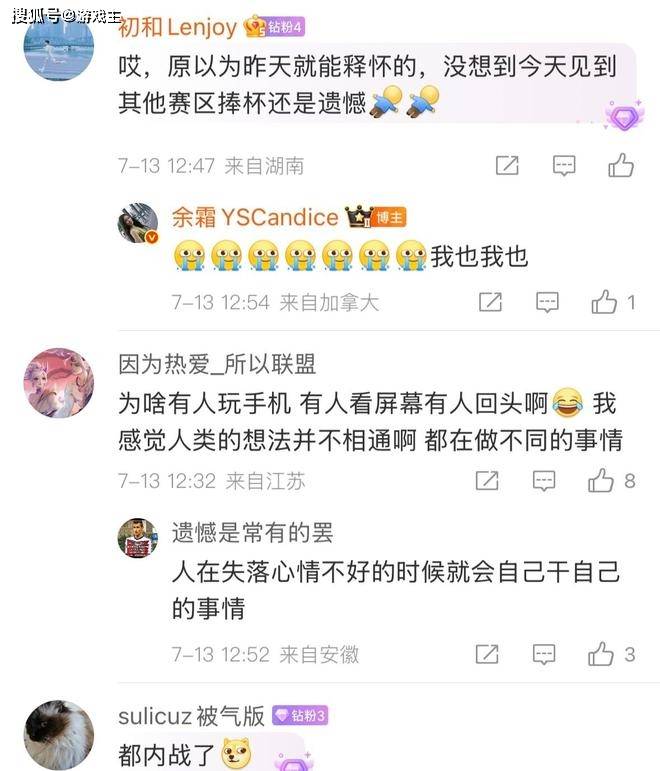
Task: Like the comment by 因为热爱_所以联盟
Action: coord(601,481)
